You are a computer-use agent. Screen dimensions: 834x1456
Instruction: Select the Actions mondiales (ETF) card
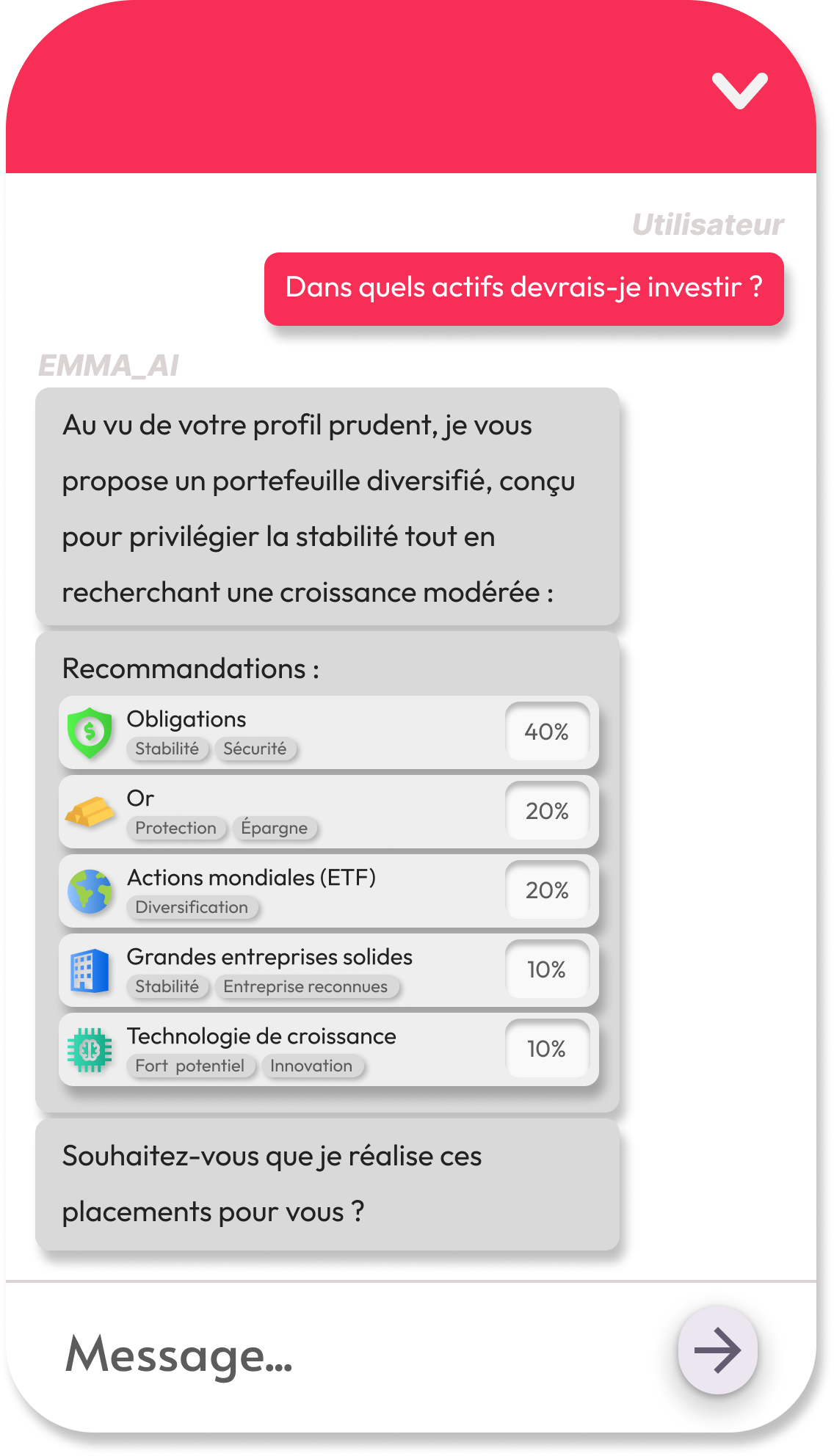click(x=328, y=891)
